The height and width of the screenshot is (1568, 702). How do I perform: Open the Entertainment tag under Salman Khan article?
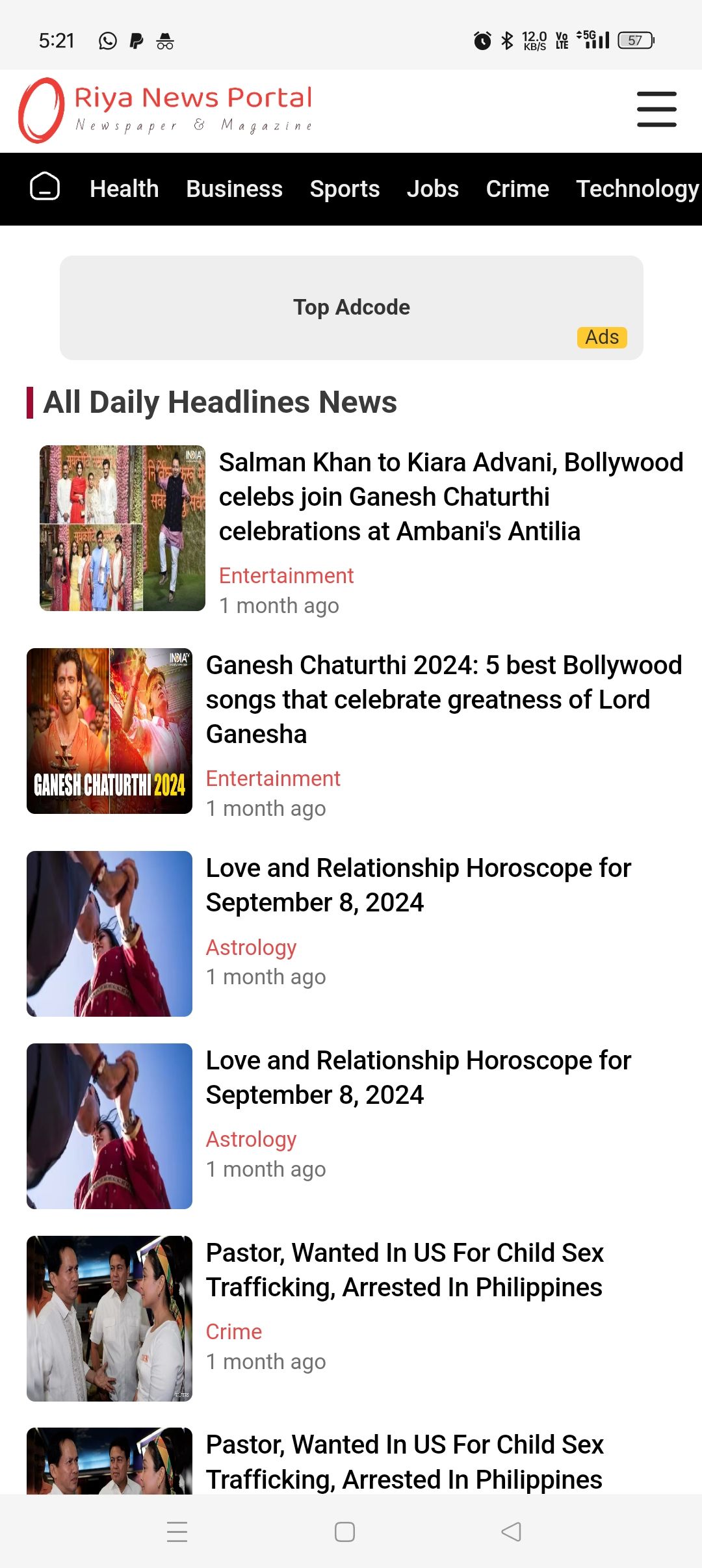pyautogui.click(x=286, y=576)
